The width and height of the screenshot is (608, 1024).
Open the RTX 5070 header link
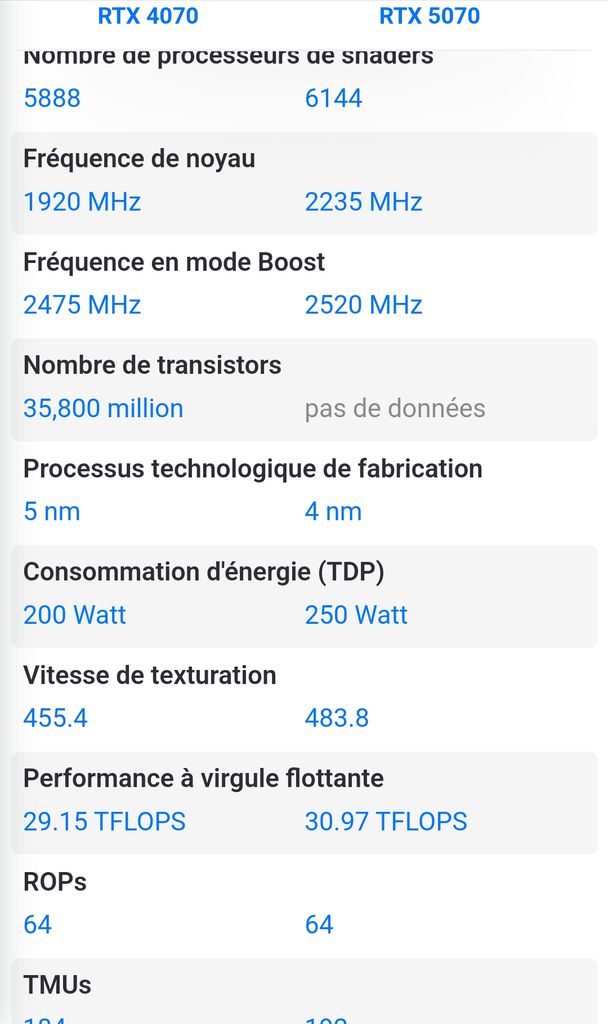click(429, 16)
